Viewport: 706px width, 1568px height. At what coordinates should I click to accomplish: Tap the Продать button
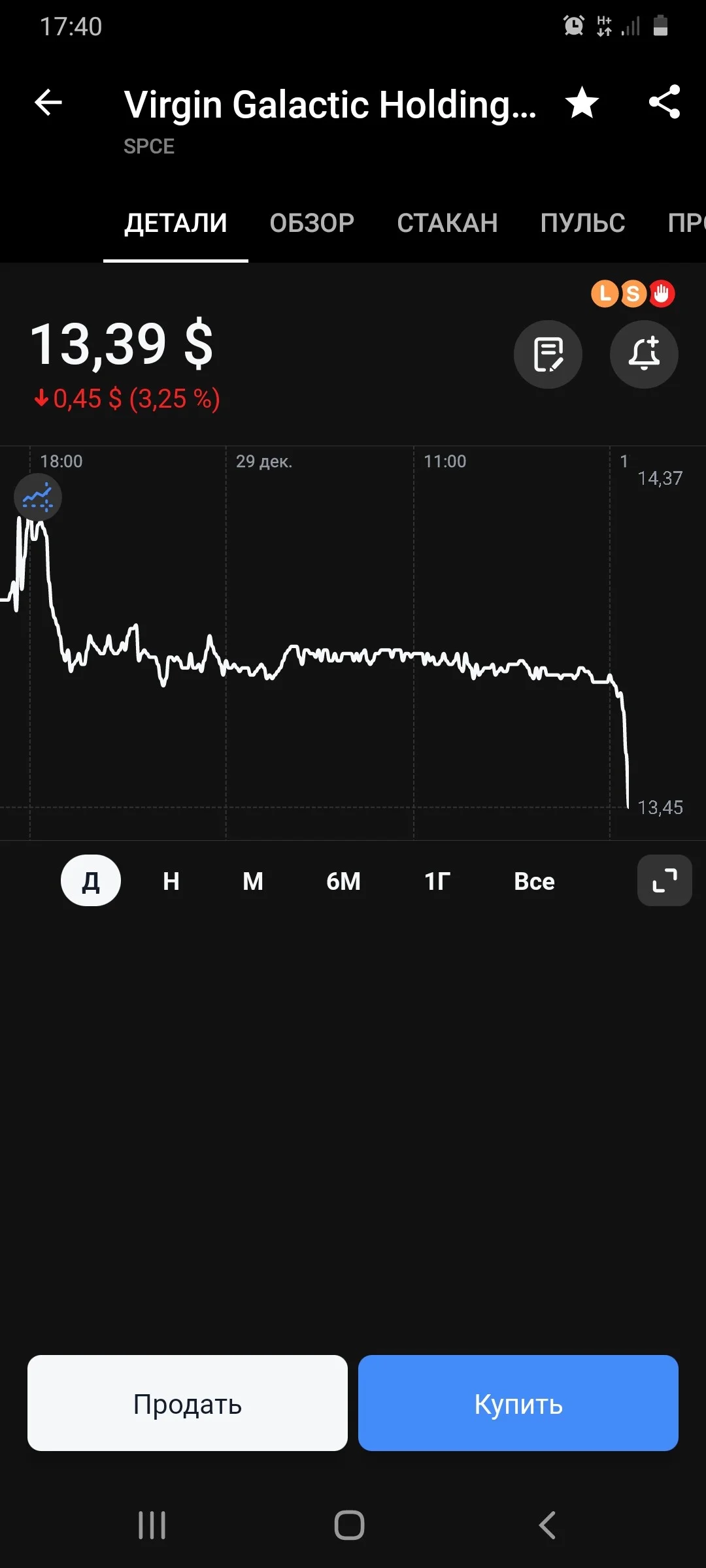(188, 1403)
